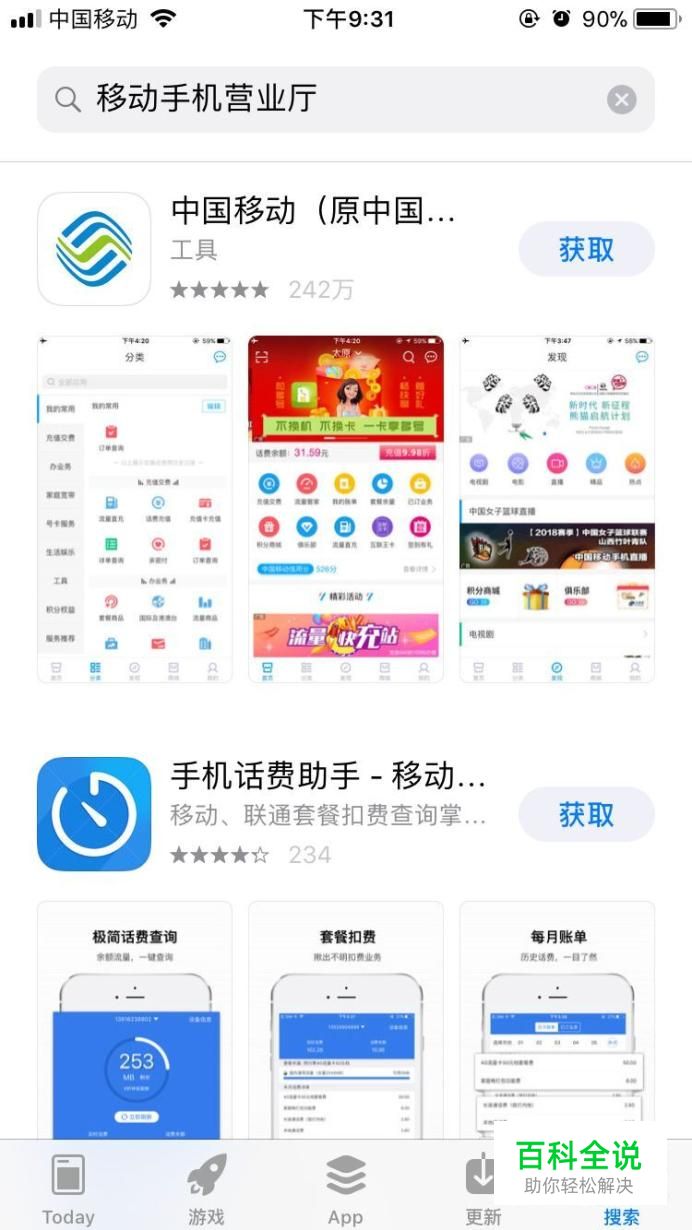692x1230 pixels.
Task: View the 套餐扣费 screenshot
Action: coord(346,1020)
